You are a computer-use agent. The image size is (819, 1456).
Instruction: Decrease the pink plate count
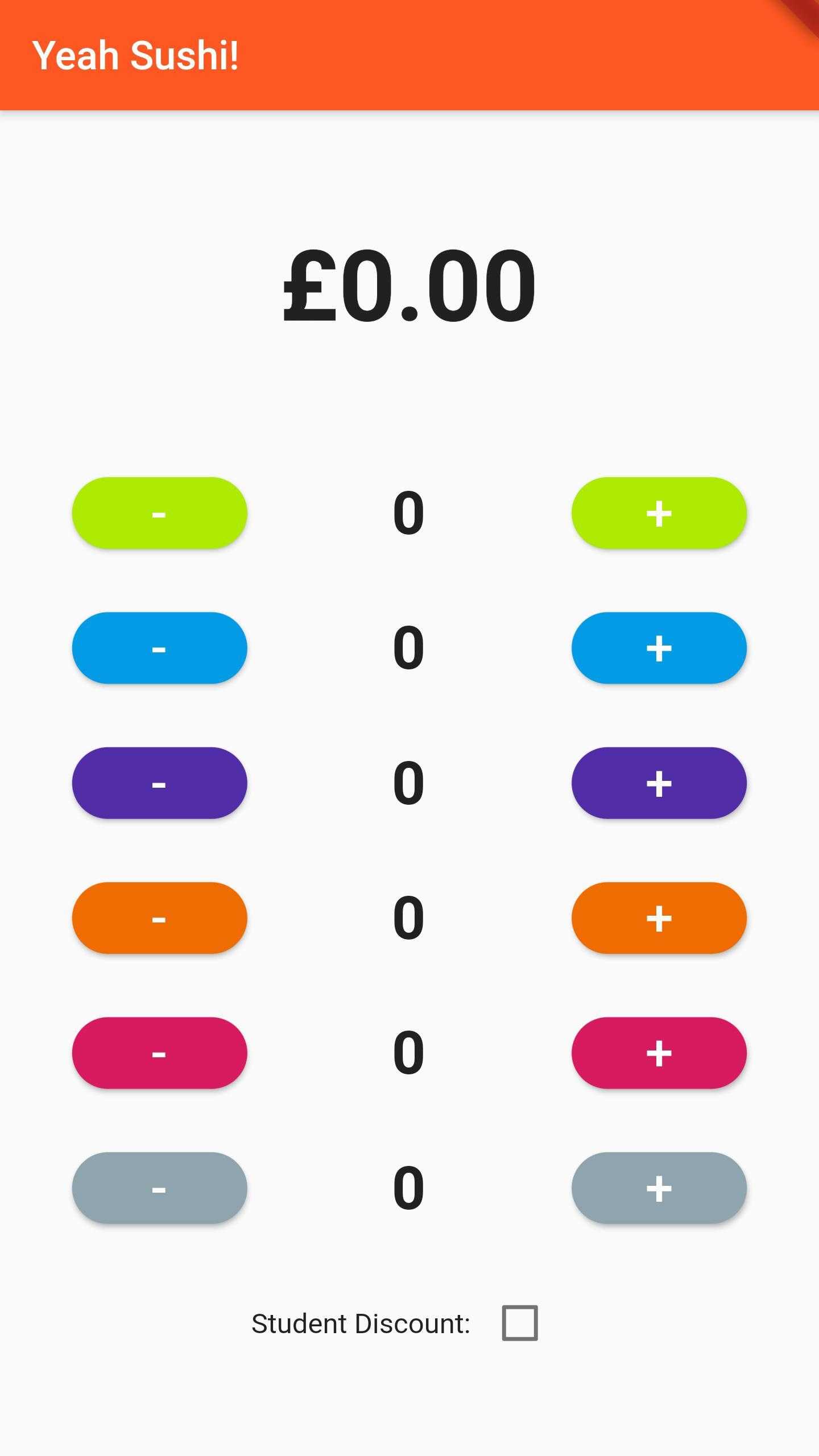click(159, 1053)
